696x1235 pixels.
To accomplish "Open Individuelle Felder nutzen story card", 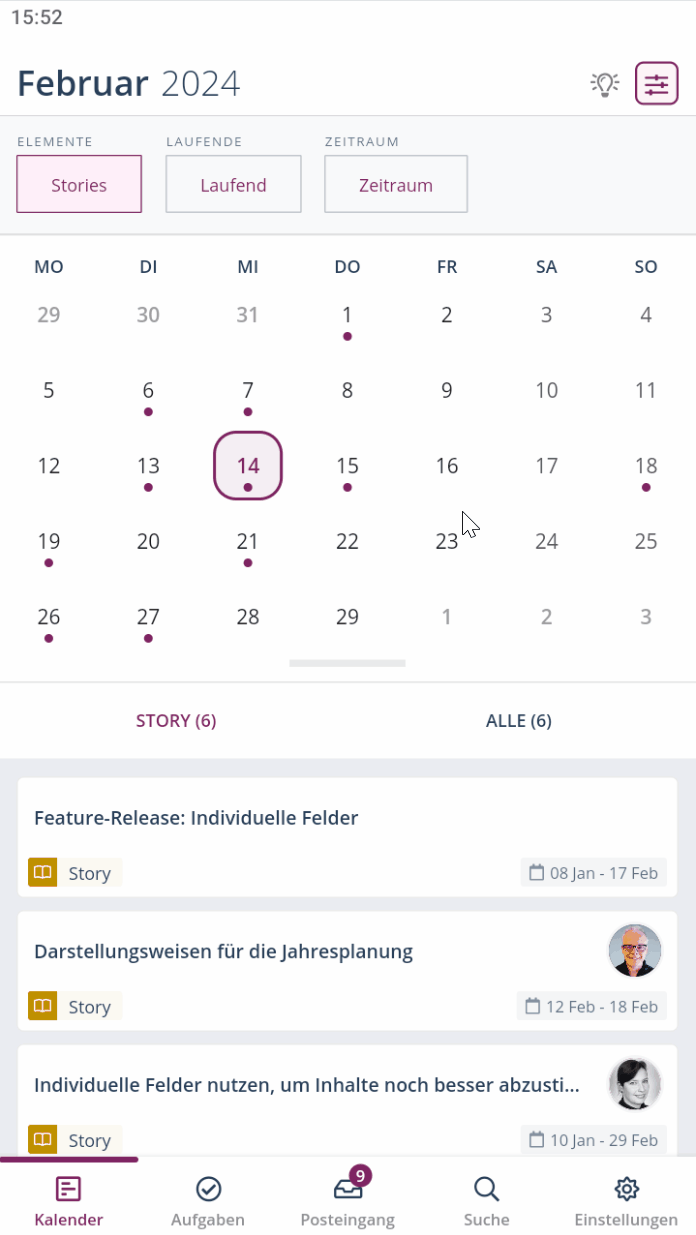I will click(306, 1086).
